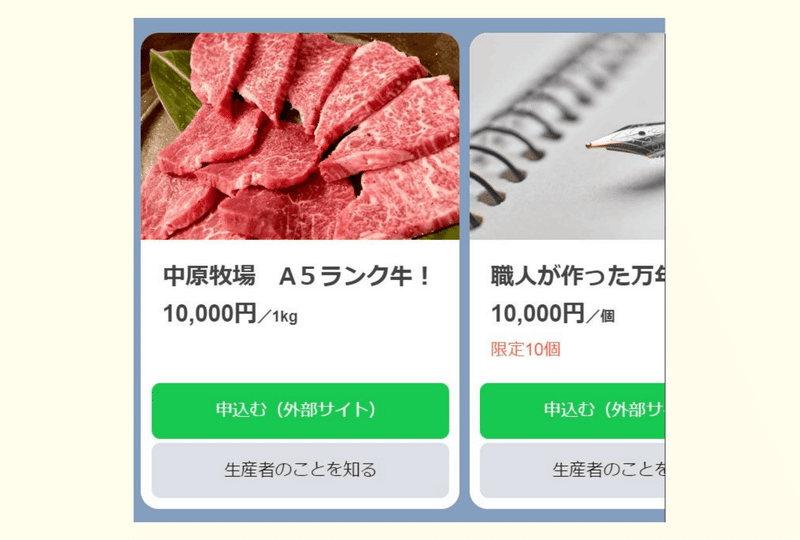The height and width of the screenshot is (540, 800).
Task: Tap 申込む button on A5ランク牛 card
Action: pyautogui.click(x=300, y=410)
